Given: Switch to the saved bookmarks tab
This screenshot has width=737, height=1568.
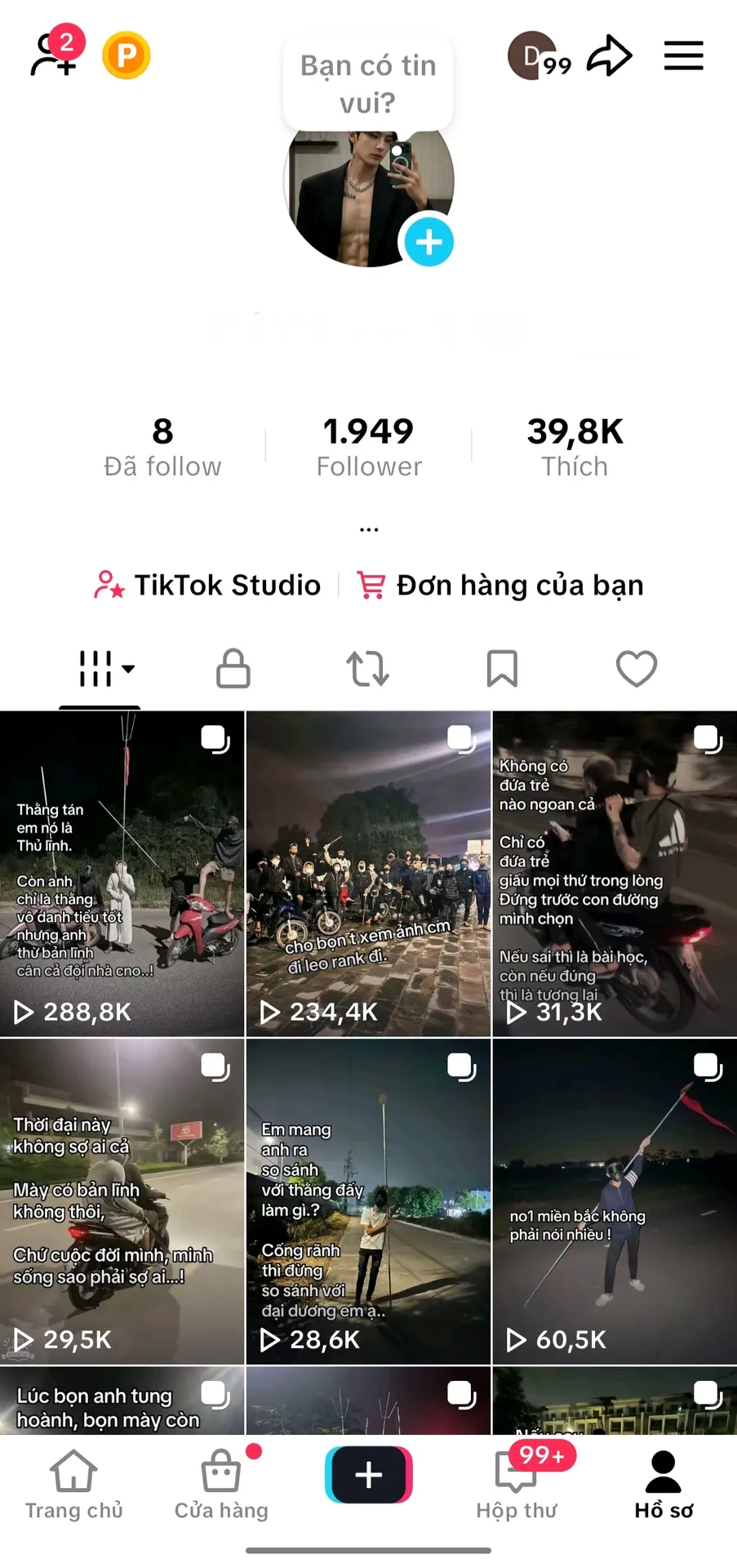Looking at the screenshot, I should [x=502, y=668].
